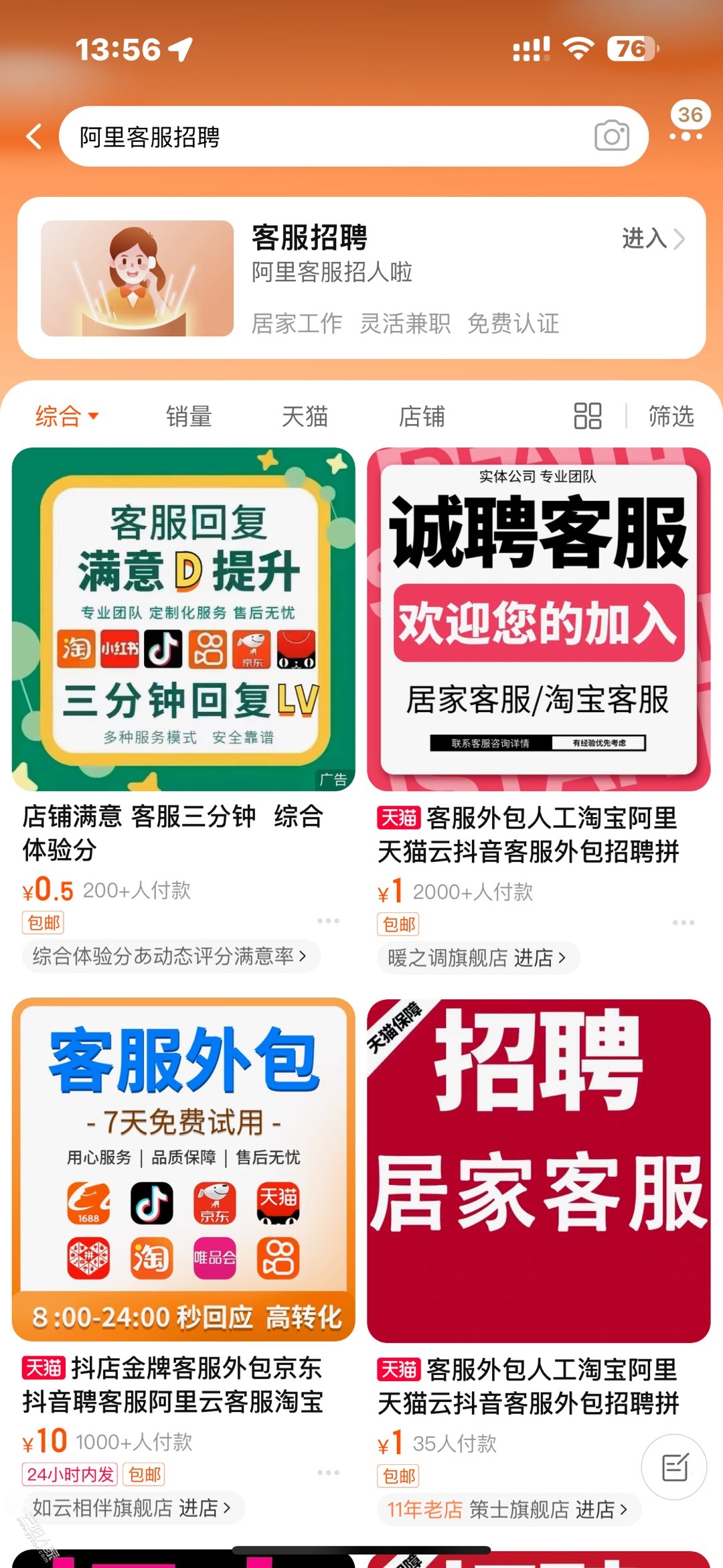Go back from search results
Image resolution: width=723 pixels, height=1568 pixels.
[x=33, y=137]
